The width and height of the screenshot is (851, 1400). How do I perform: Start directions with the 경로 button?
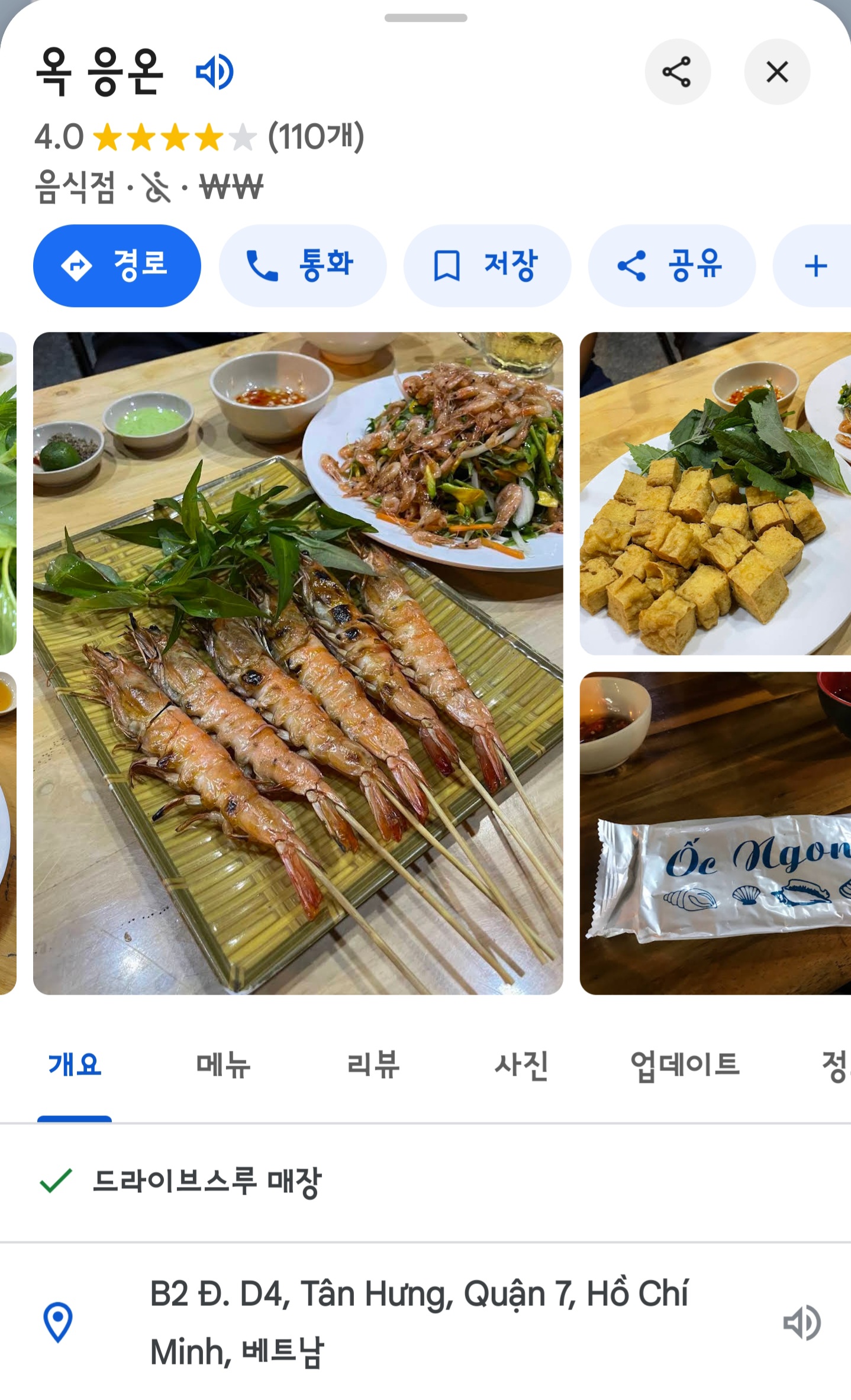click(x=117, y=266)
